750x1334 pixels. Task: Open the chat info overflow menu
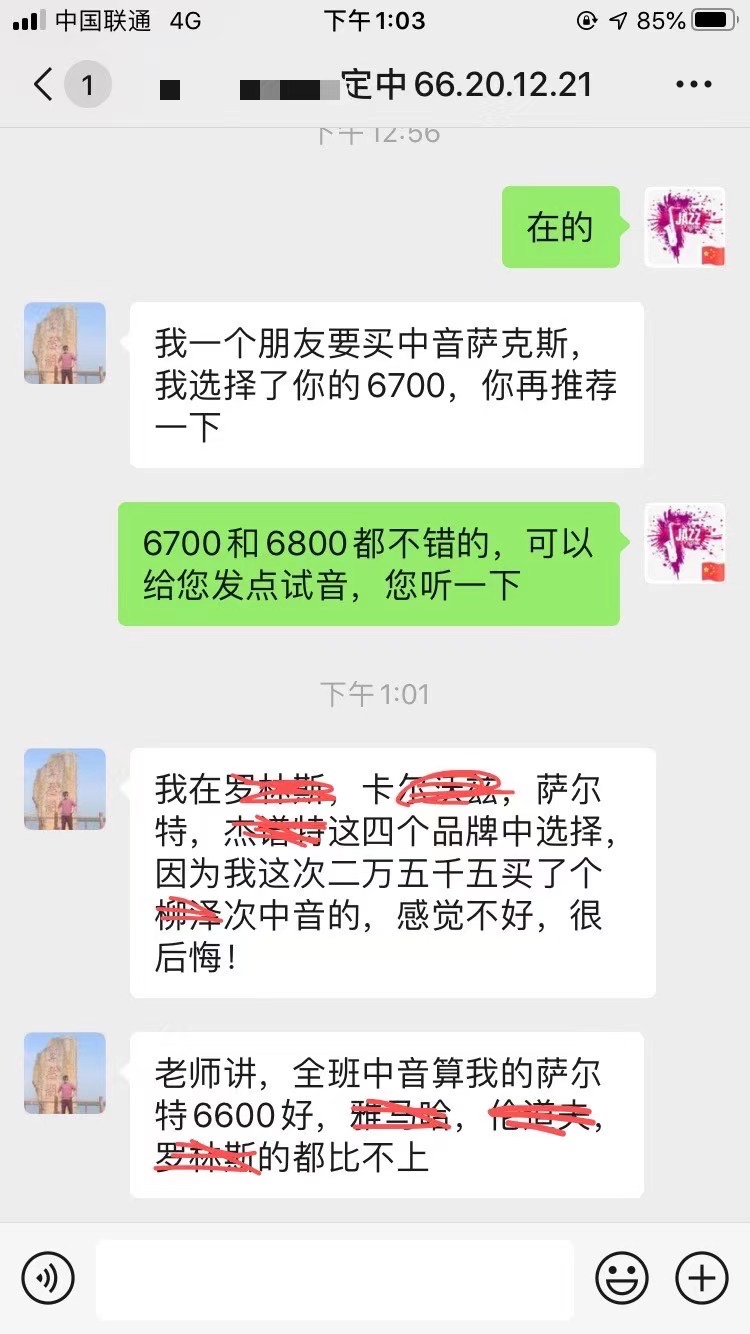click(x=694, y=85)
